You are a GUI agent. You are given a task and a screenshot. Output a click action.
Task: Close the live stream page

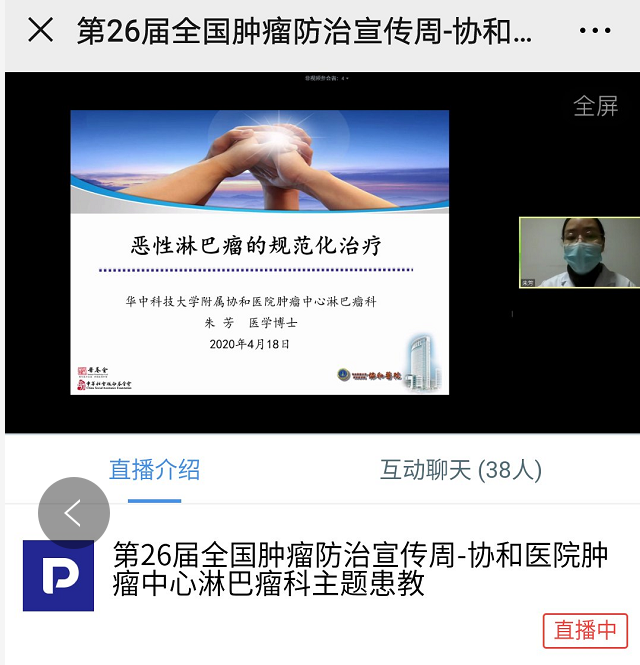click(x=40, y=30)
